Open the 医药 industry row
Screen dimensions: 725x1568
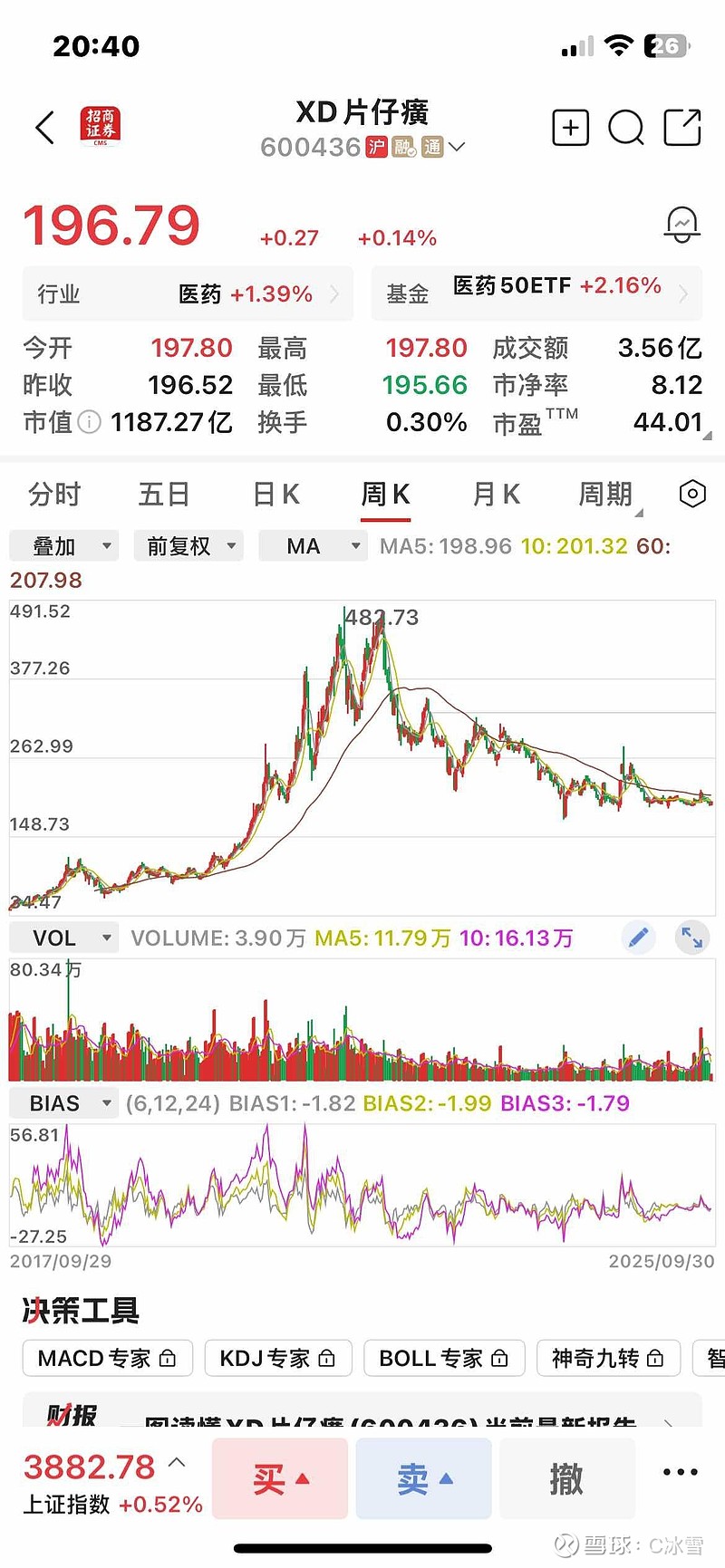(188, 293)
